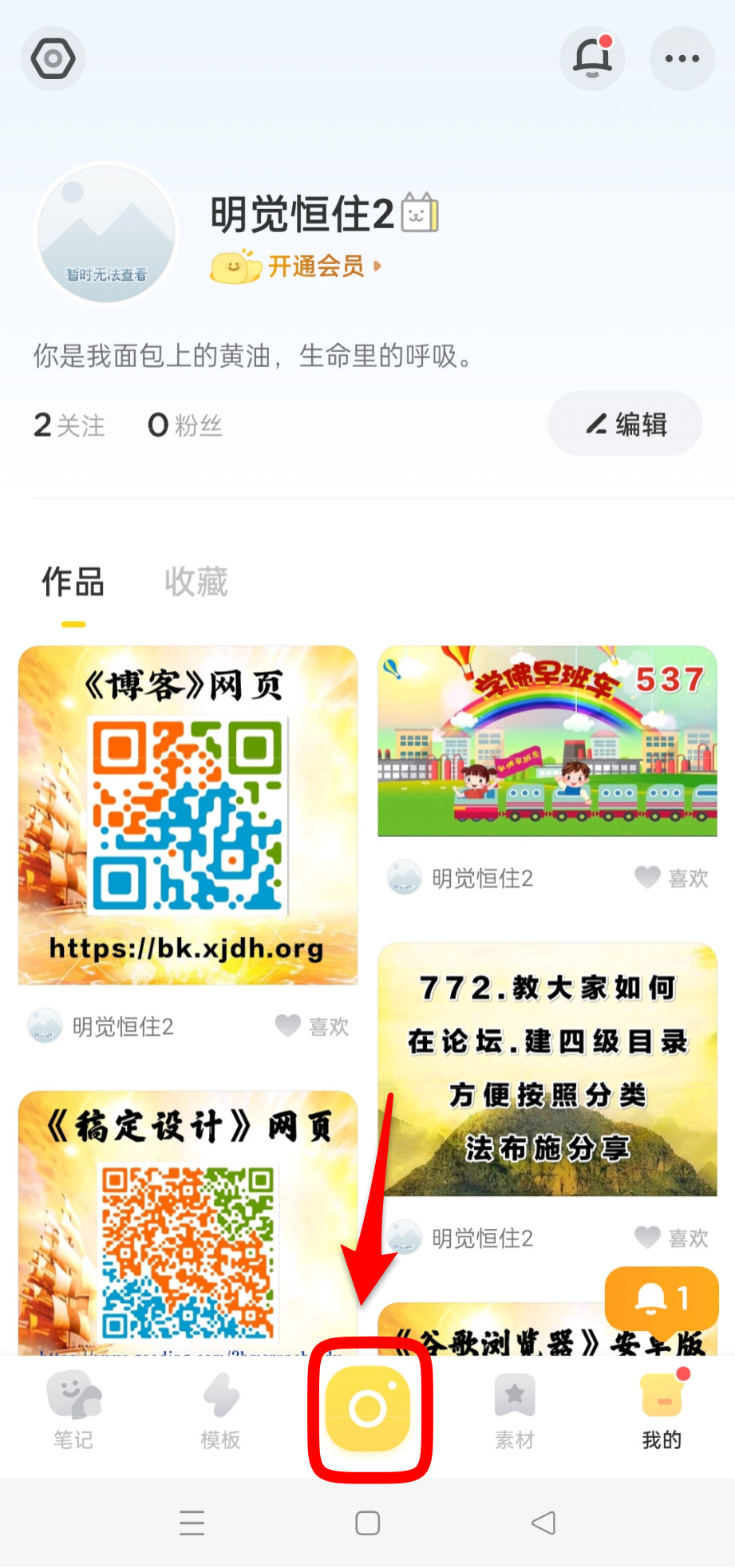View the 粉丝 followers list

tap(185, 425)
